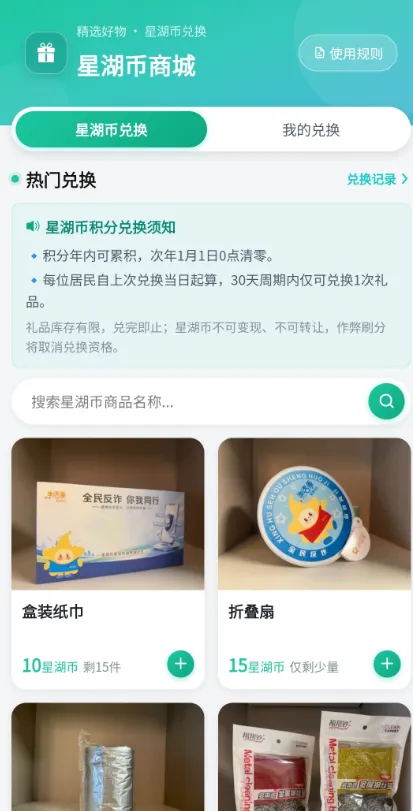Open the silver roll product tile
This screenshot has height=811, width=413.
pos(108,757)
